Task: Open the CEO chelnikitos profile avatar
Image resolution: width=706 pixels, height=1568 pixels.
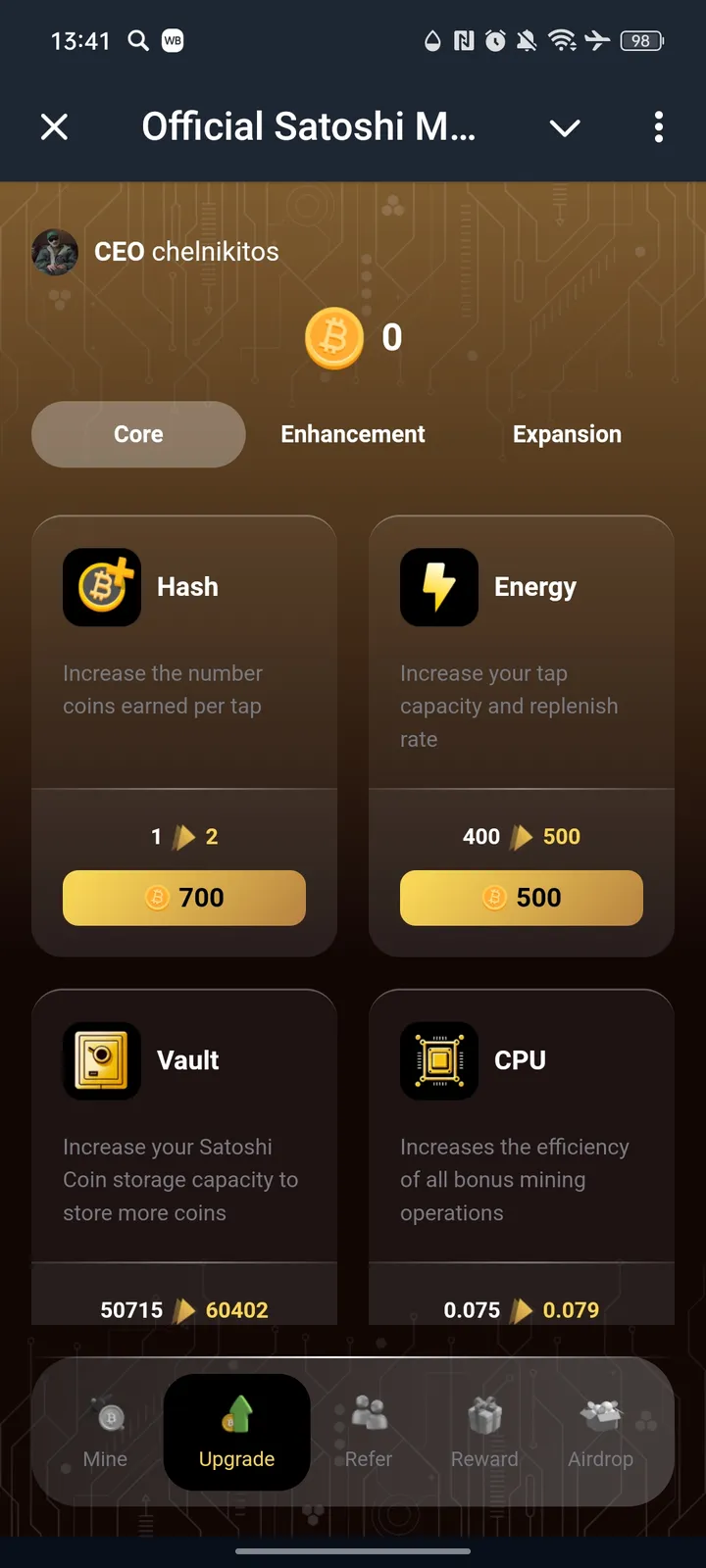Action: coord(55,252)
